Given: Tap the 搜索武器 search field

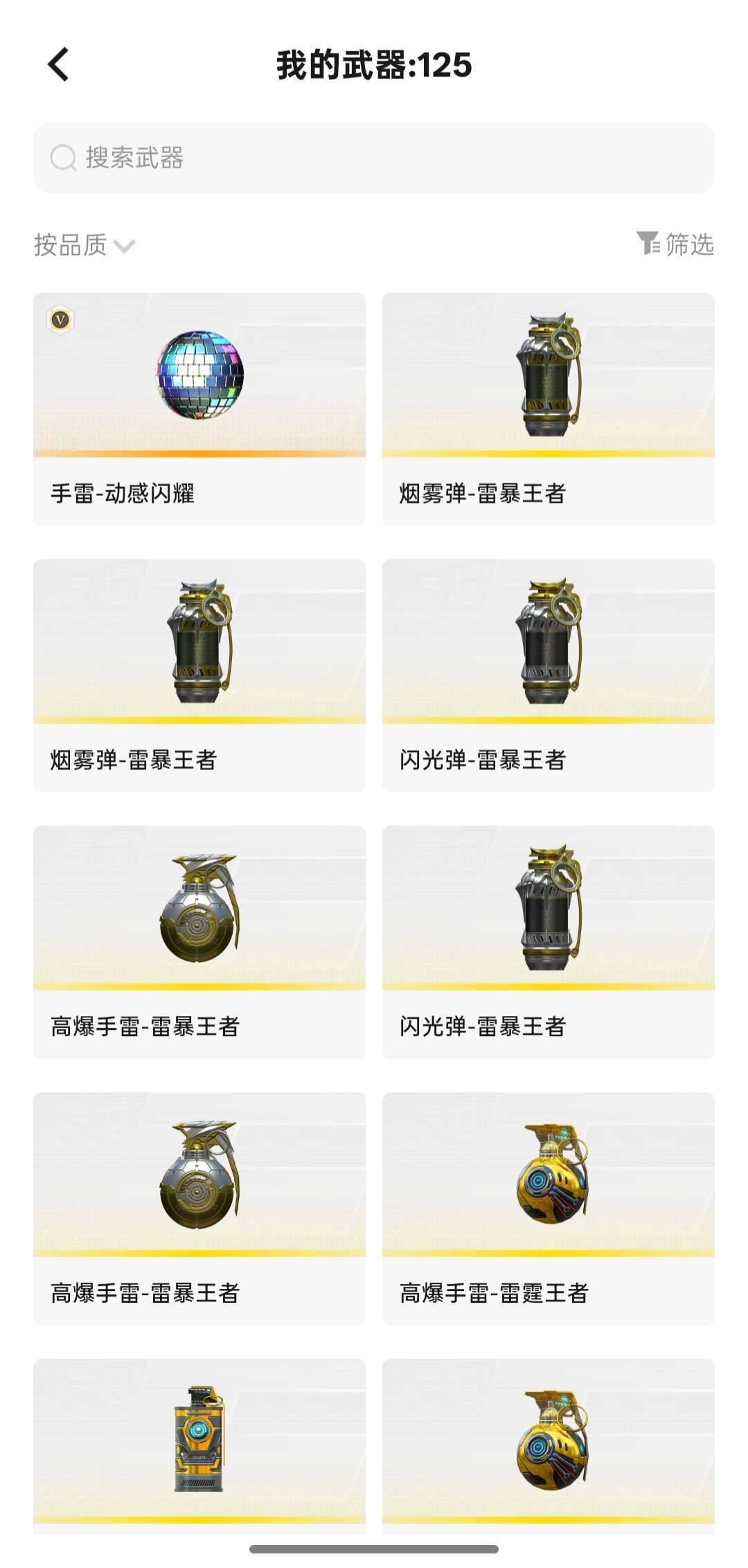Looking at the screenshot, I should pos(374,158).
